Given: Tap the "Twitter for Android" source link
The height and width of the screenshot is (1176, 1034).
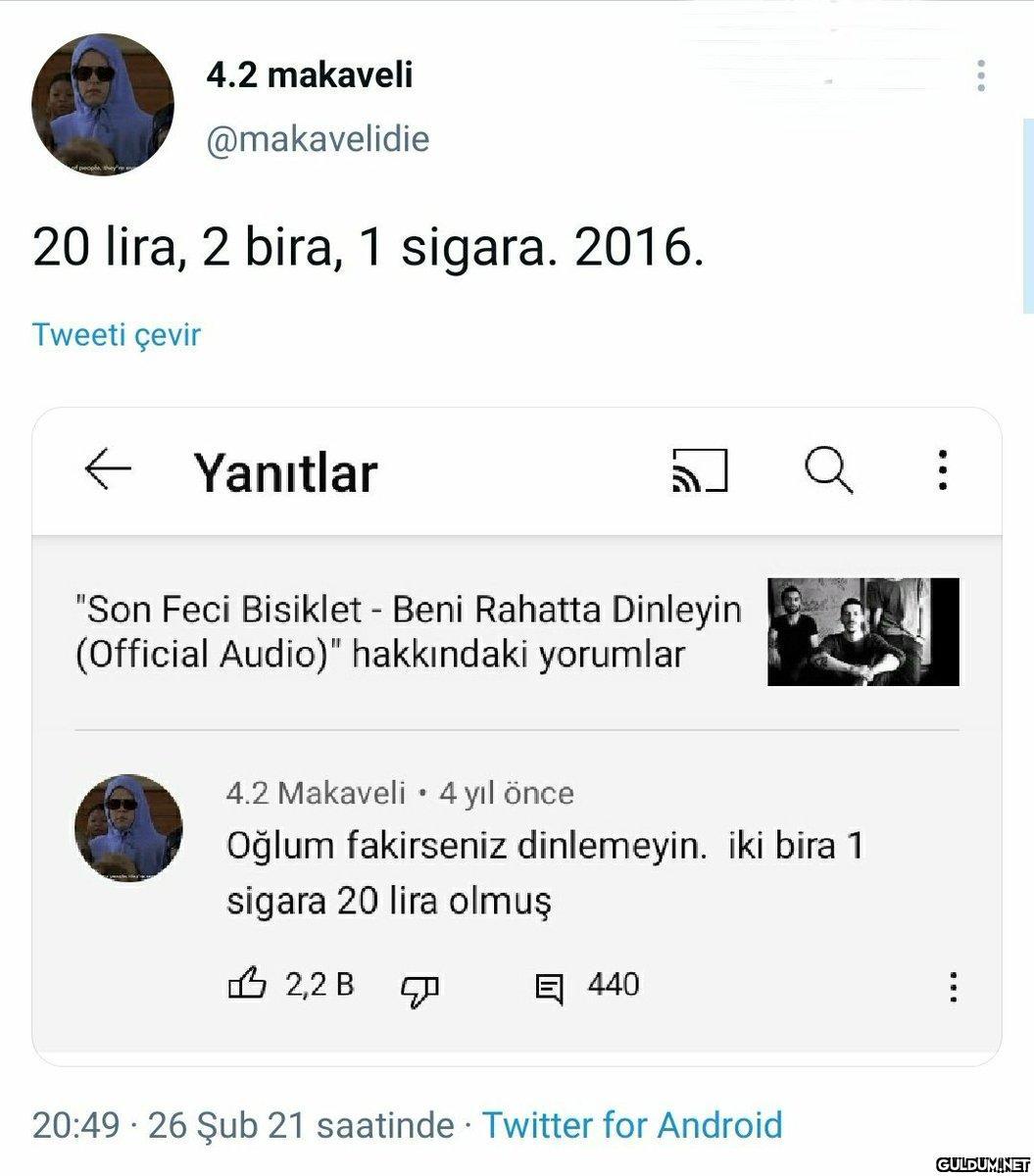Looking at the screenshot, I should coord(632,1124).
